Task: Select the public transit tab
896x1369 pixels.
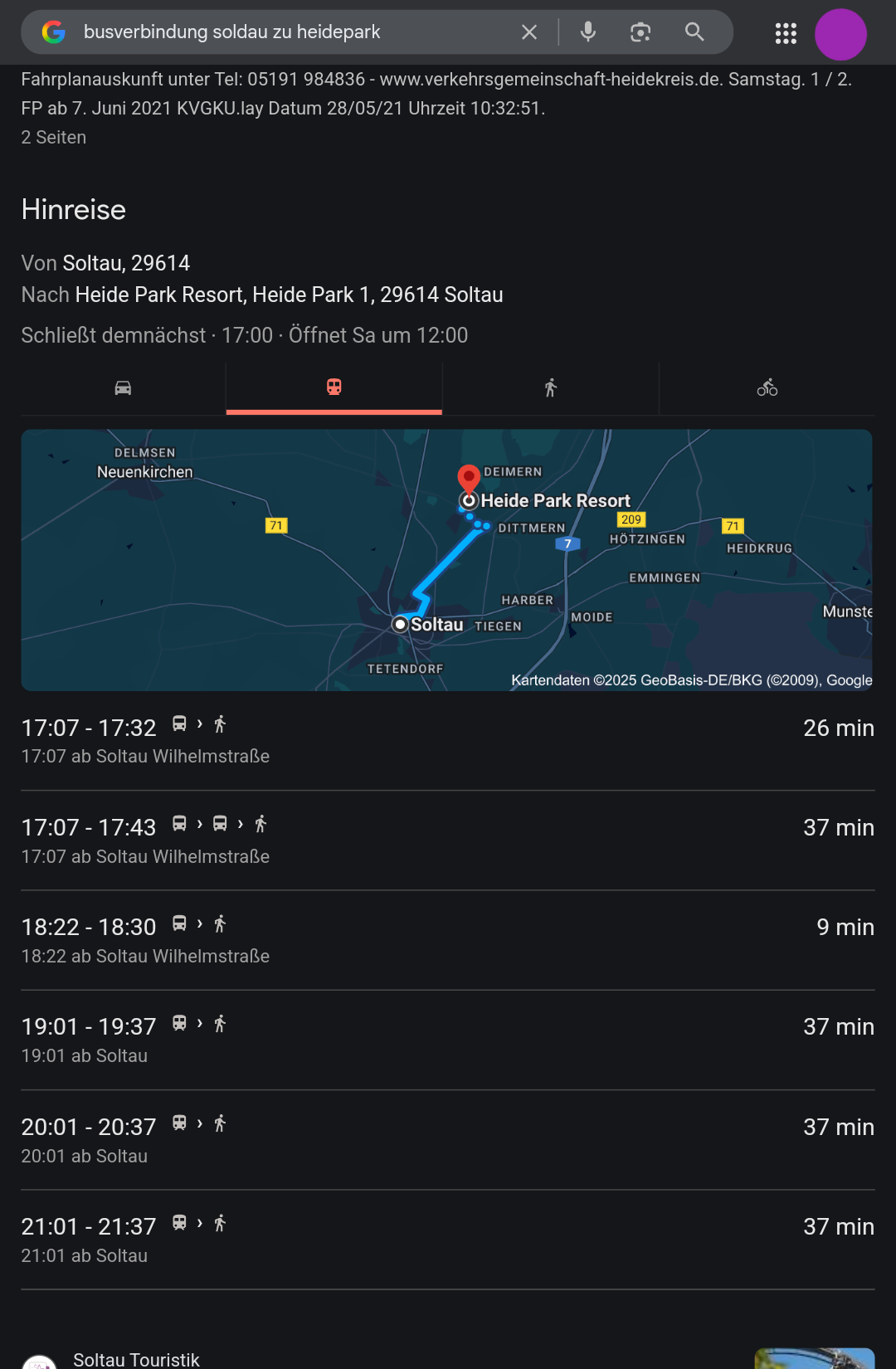Action: point(334,387)
